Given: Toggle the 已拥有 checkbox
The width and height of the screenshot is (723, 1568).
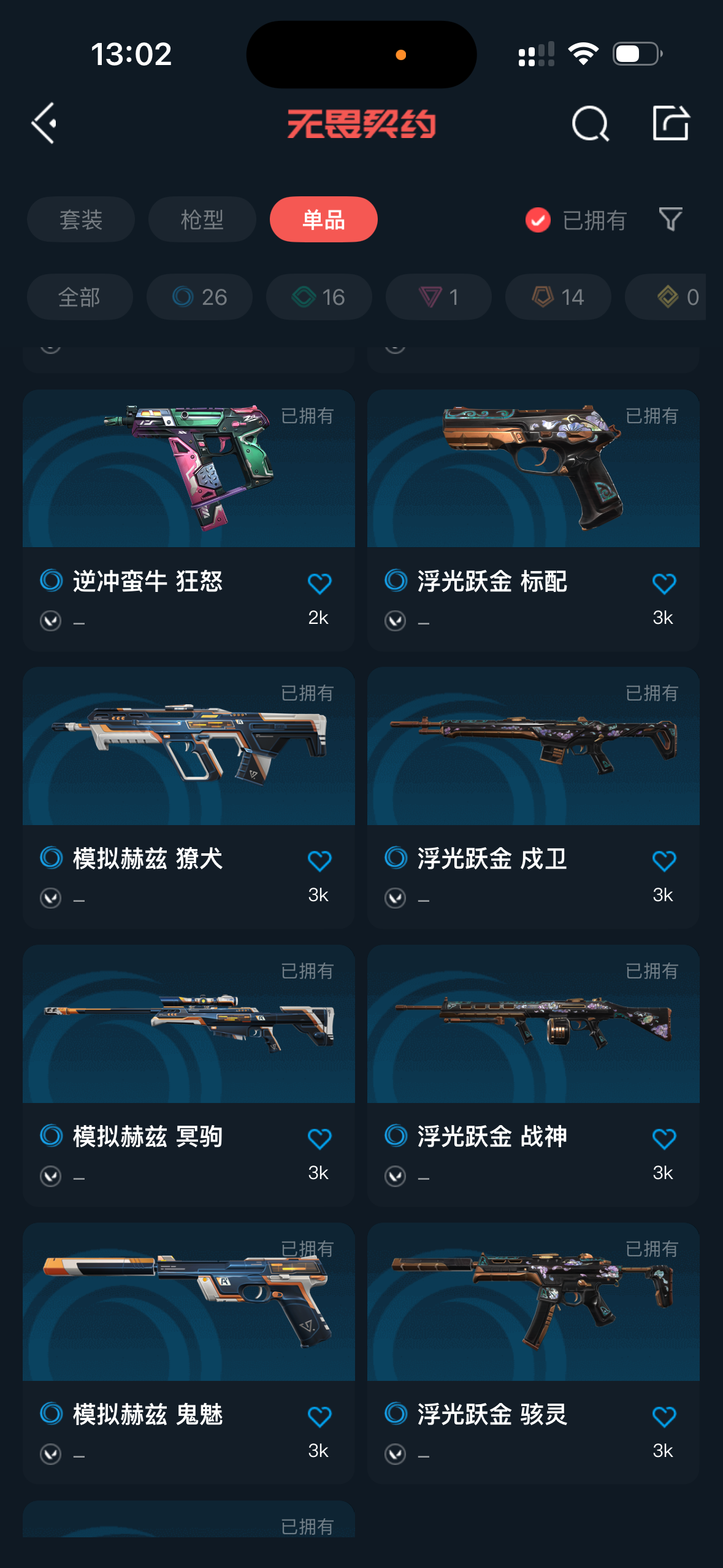Looking at the screenshot, I should pos(538,220).
